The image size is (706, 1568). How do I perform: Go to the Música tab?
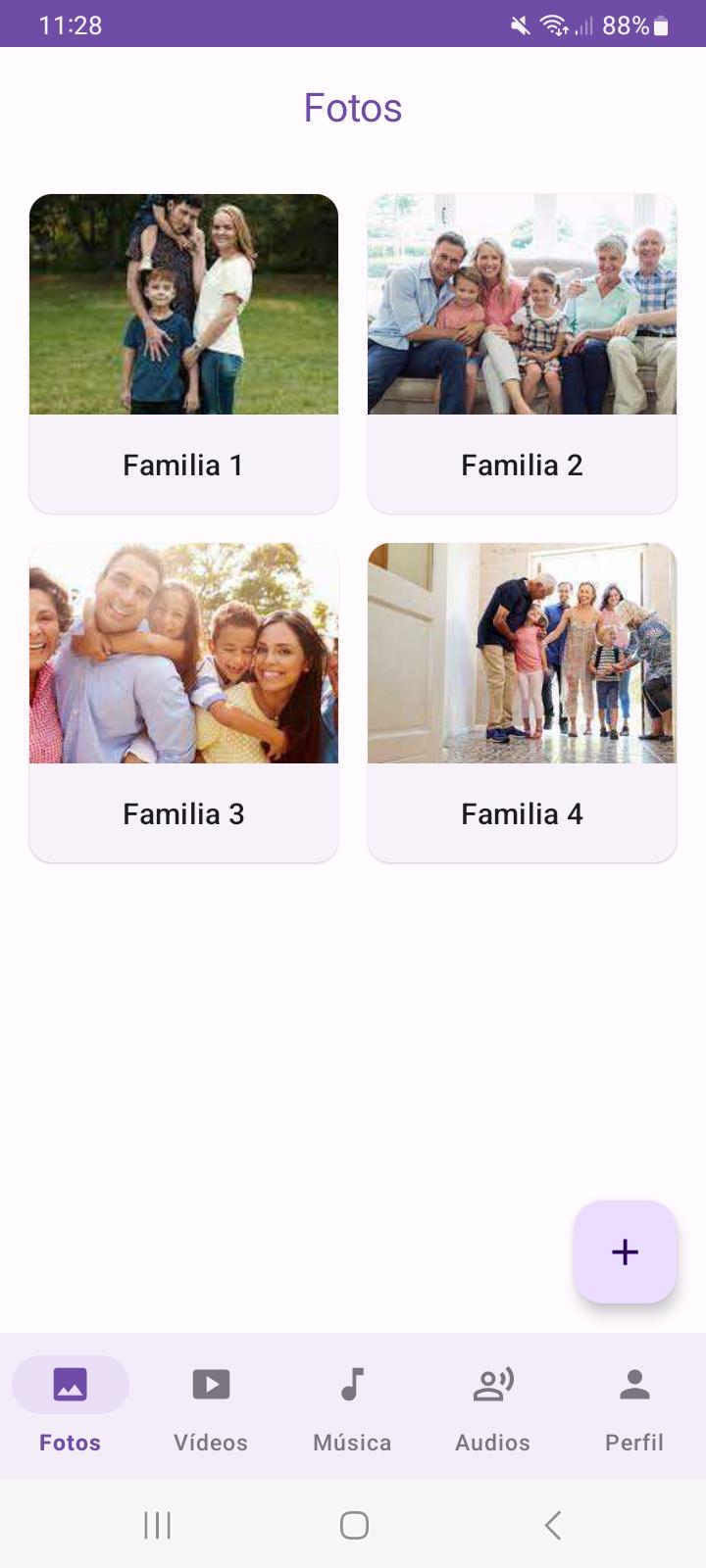coord(352,1405)
